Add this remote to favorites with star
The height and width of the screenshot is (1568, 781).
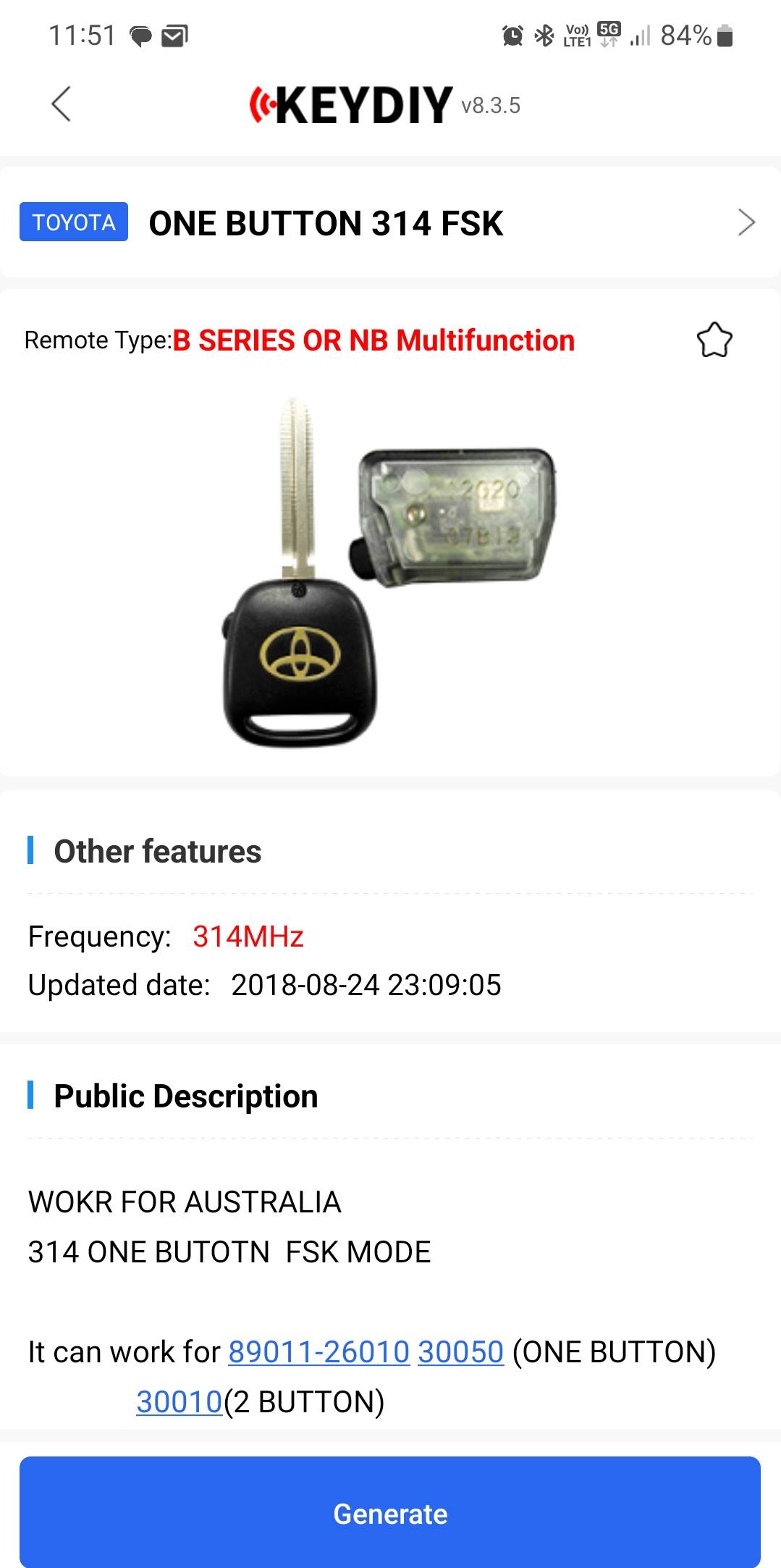pos(714,340)
